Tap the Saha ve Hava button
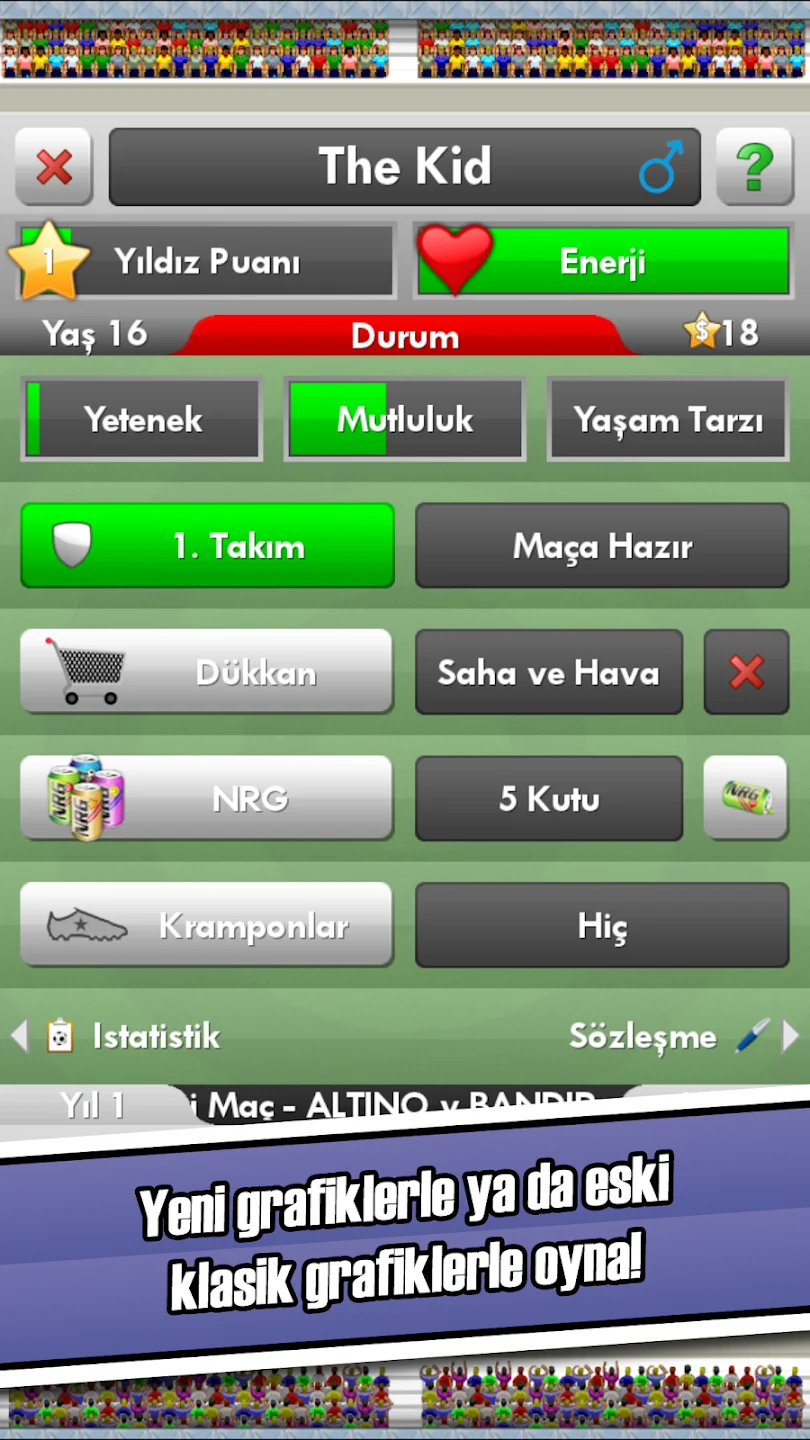Screen dimensions: 810x1440 click(x=549, y=672)
